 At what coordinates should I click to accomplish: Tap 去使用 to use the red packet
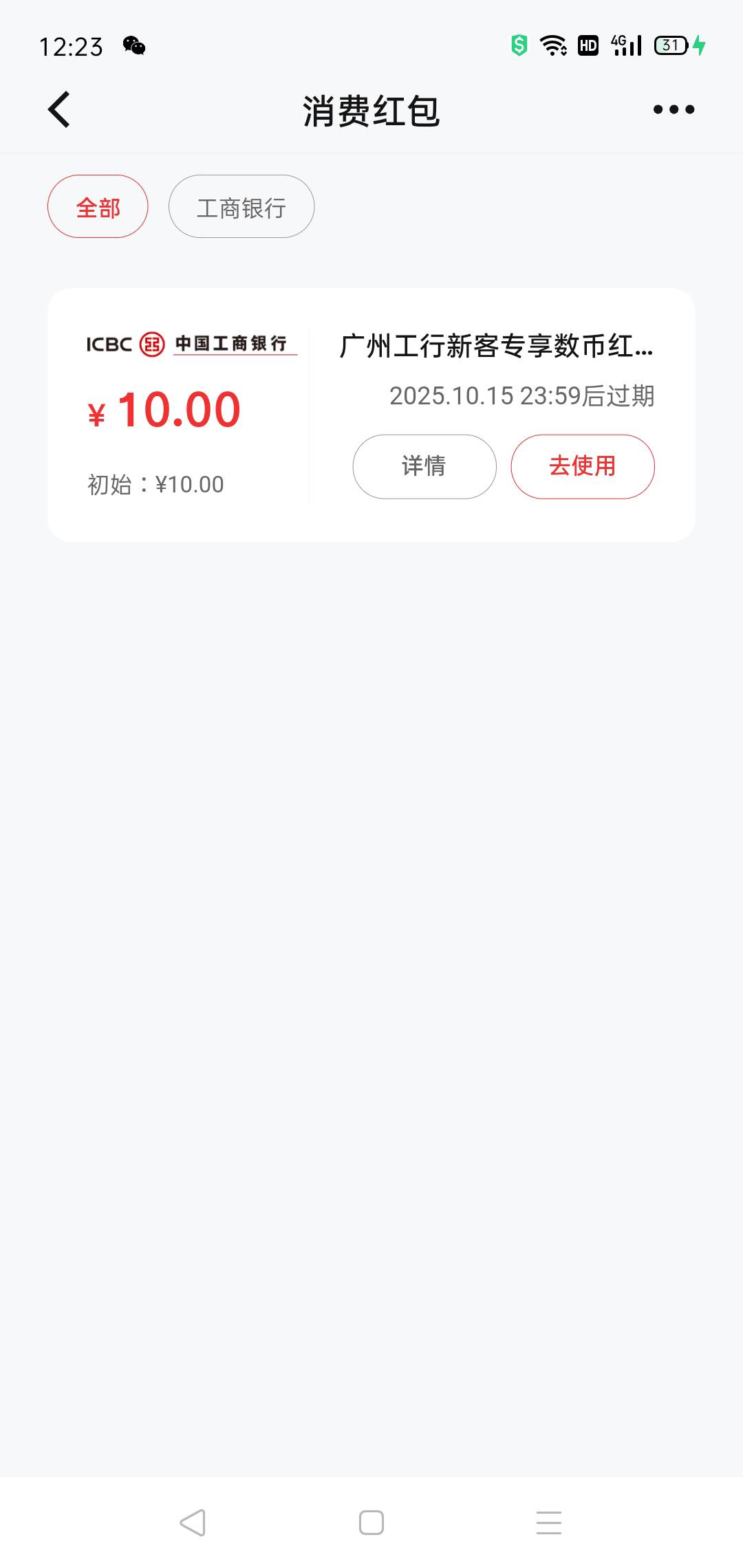[582, 466]
